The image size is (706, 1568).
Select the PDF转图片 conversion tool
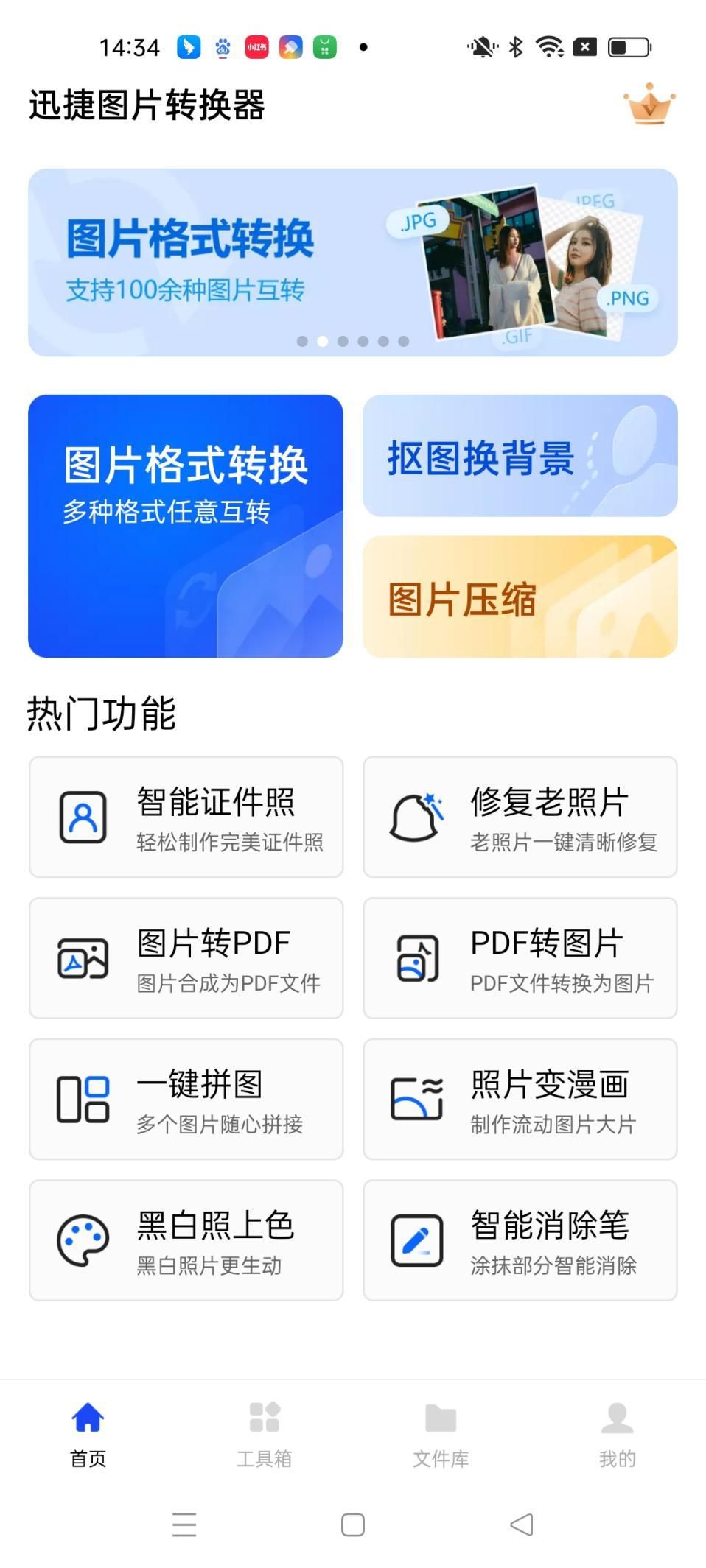(x=520, y=958)
